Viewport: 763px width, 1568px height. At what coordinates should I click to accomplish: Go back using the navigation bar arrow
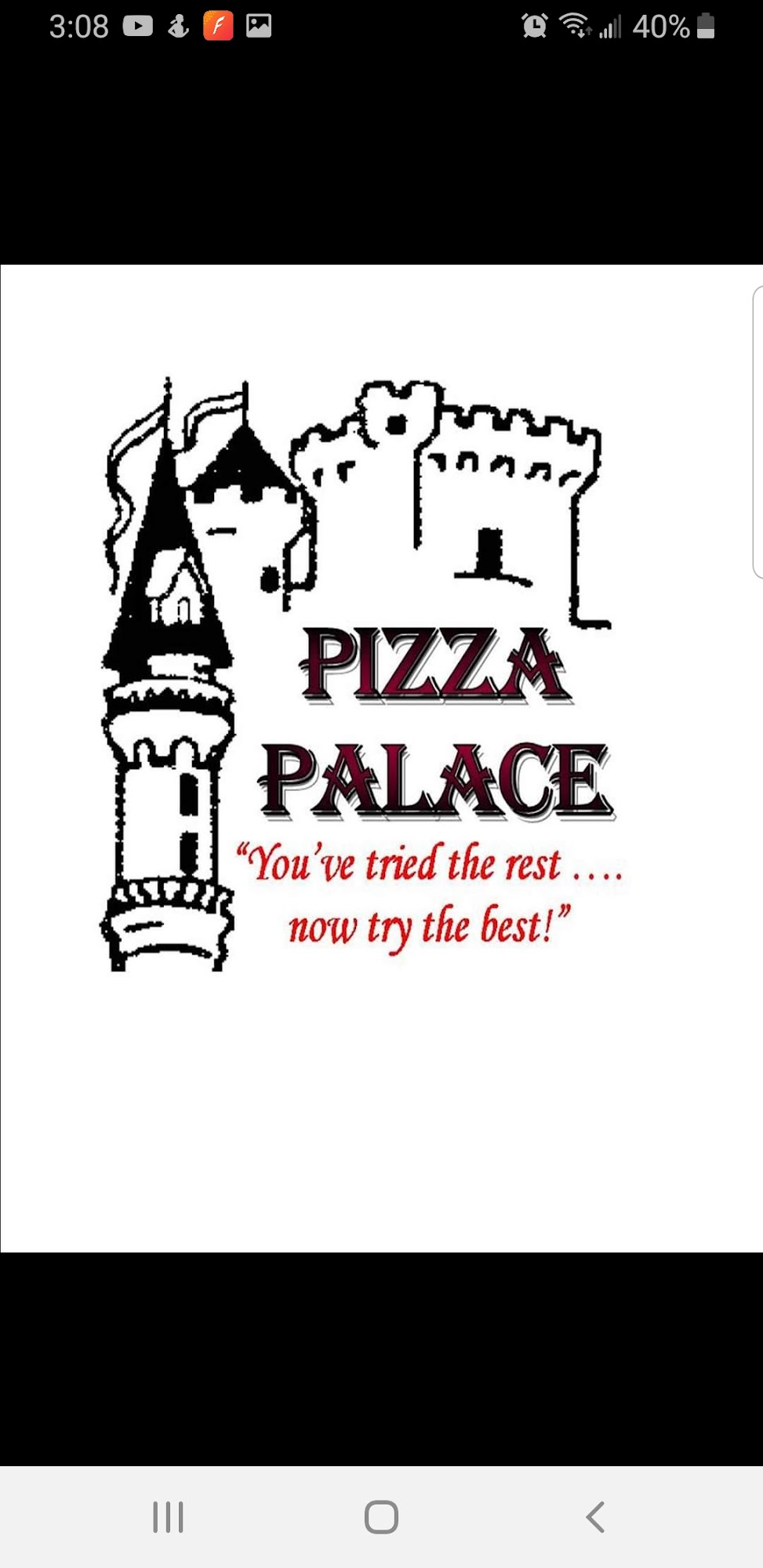tap(595, 1516)
